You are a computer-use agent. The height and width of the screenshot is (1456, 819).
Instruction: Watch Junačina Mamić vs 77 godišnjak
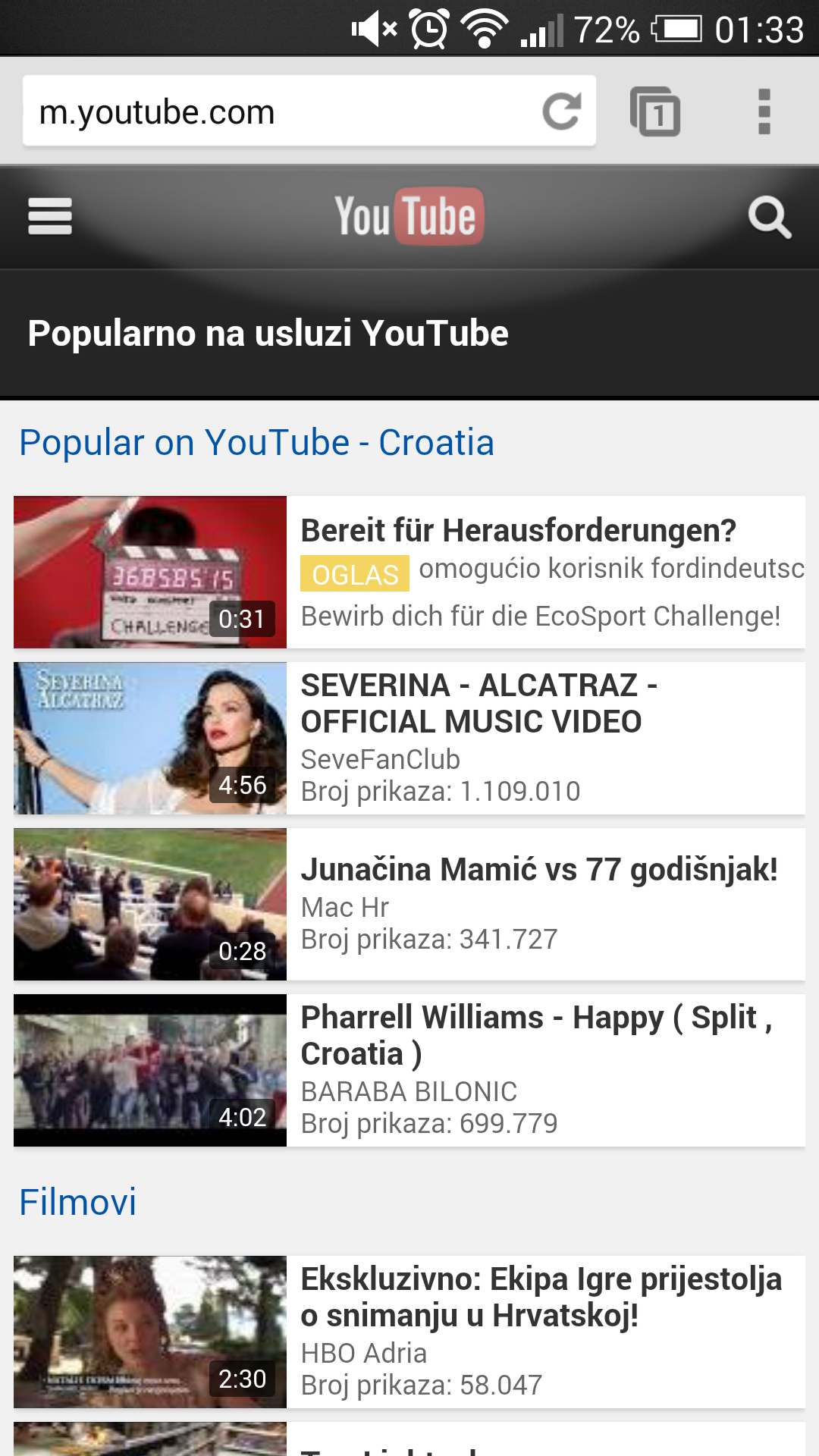pos(409,905)
